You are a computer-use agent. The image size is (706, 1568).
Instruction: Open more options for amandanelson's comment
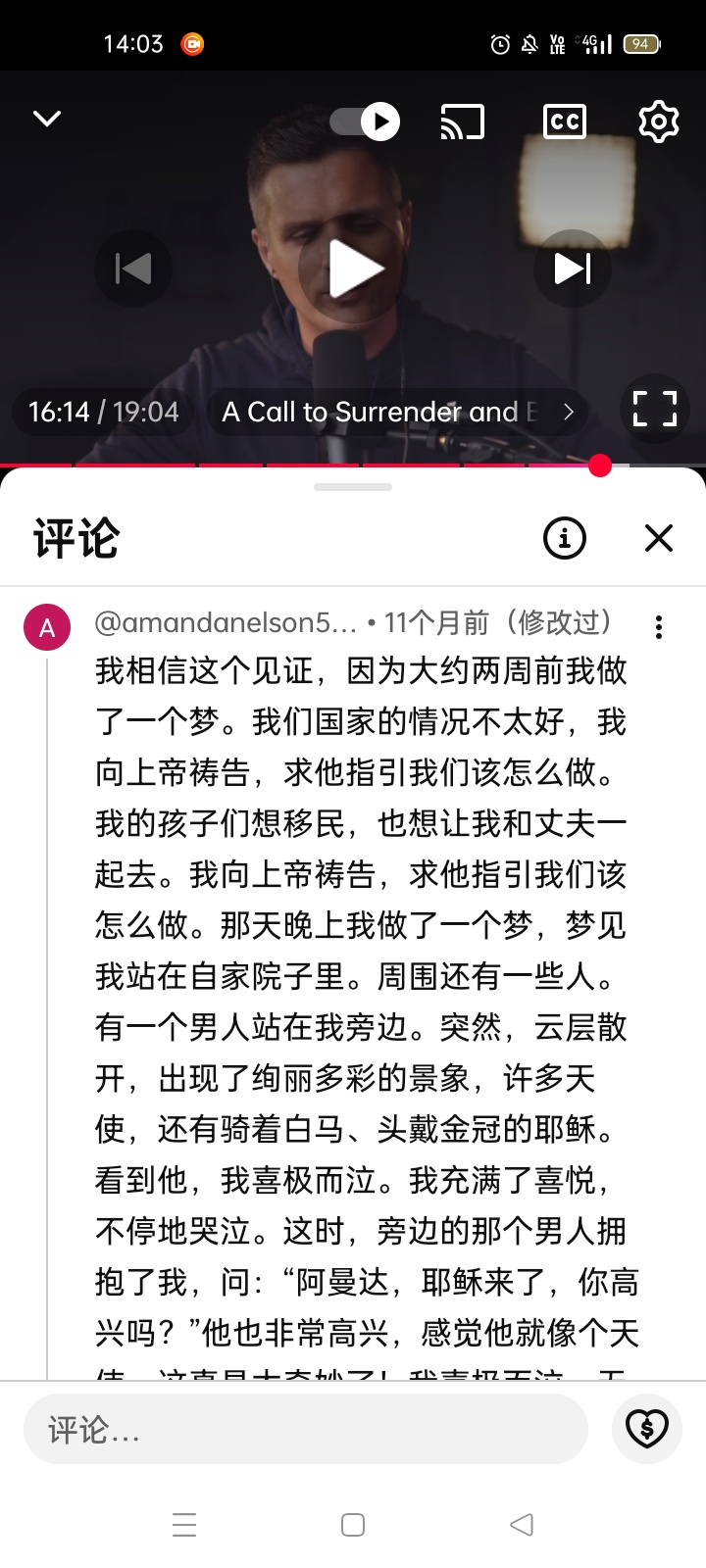(x=659, y=627)
